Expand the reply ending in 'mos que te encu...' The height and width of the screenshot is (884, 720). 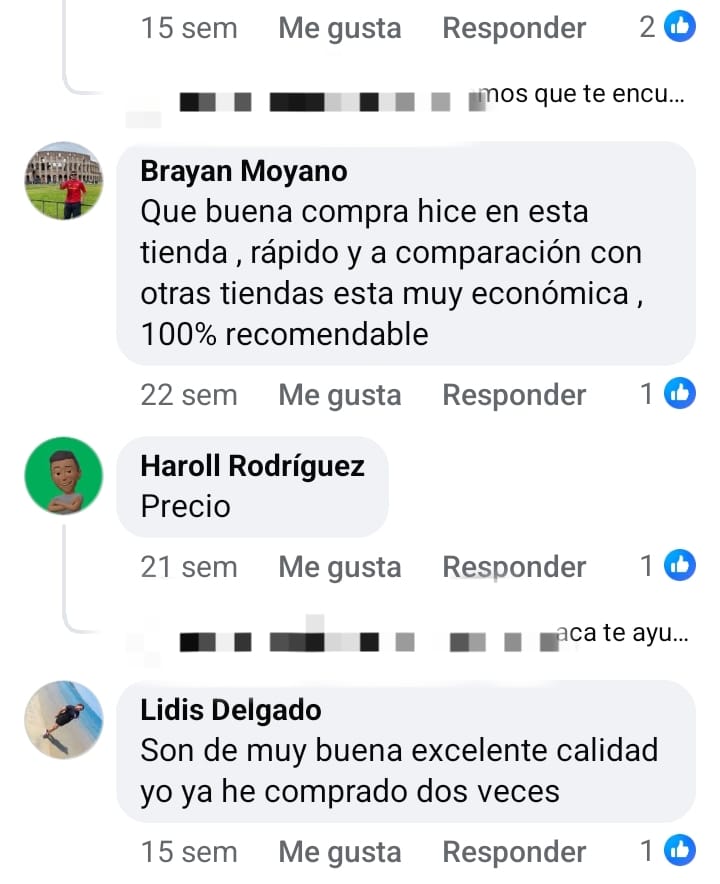tap(430, 97)
